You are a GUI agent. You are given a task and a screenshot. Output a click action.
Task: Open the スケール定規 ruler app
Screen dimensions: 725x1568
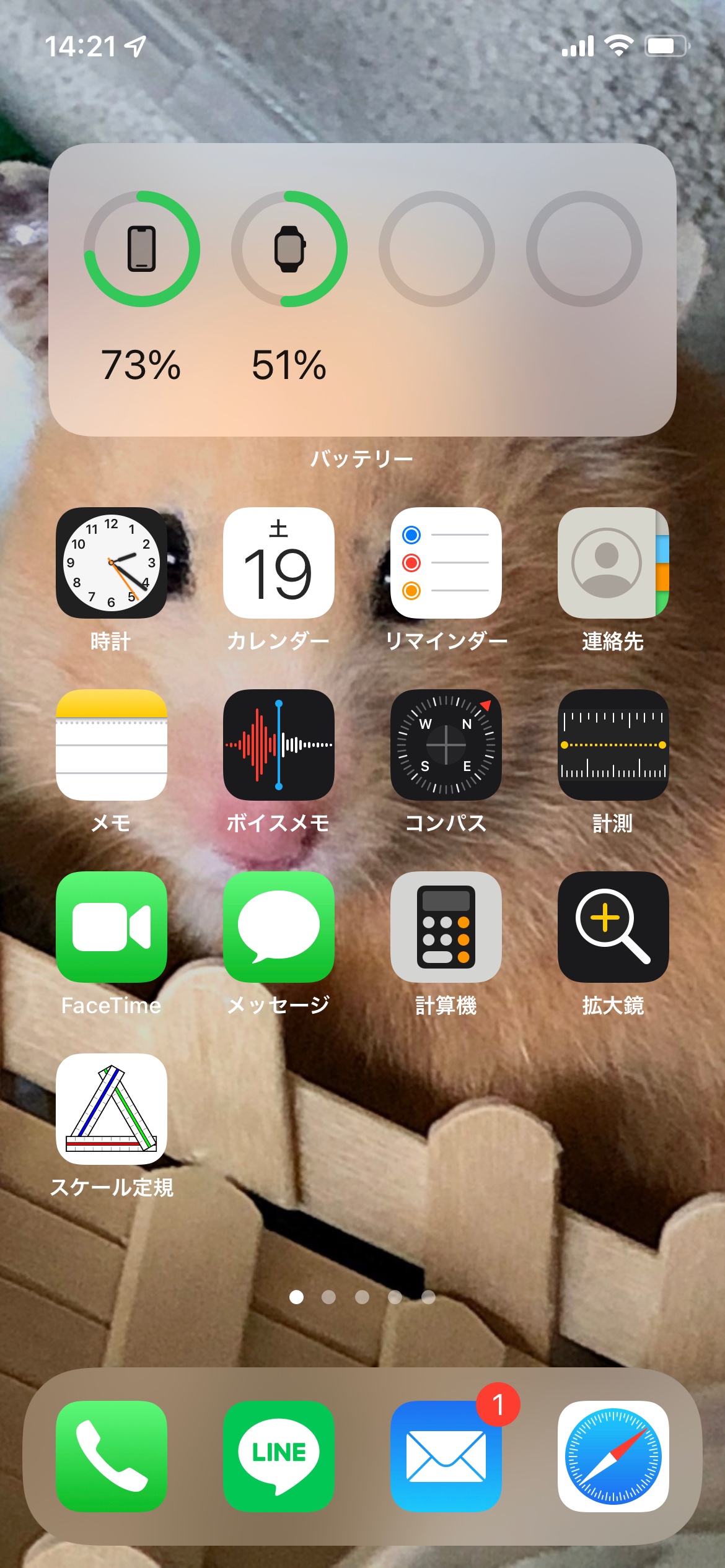112,1109
